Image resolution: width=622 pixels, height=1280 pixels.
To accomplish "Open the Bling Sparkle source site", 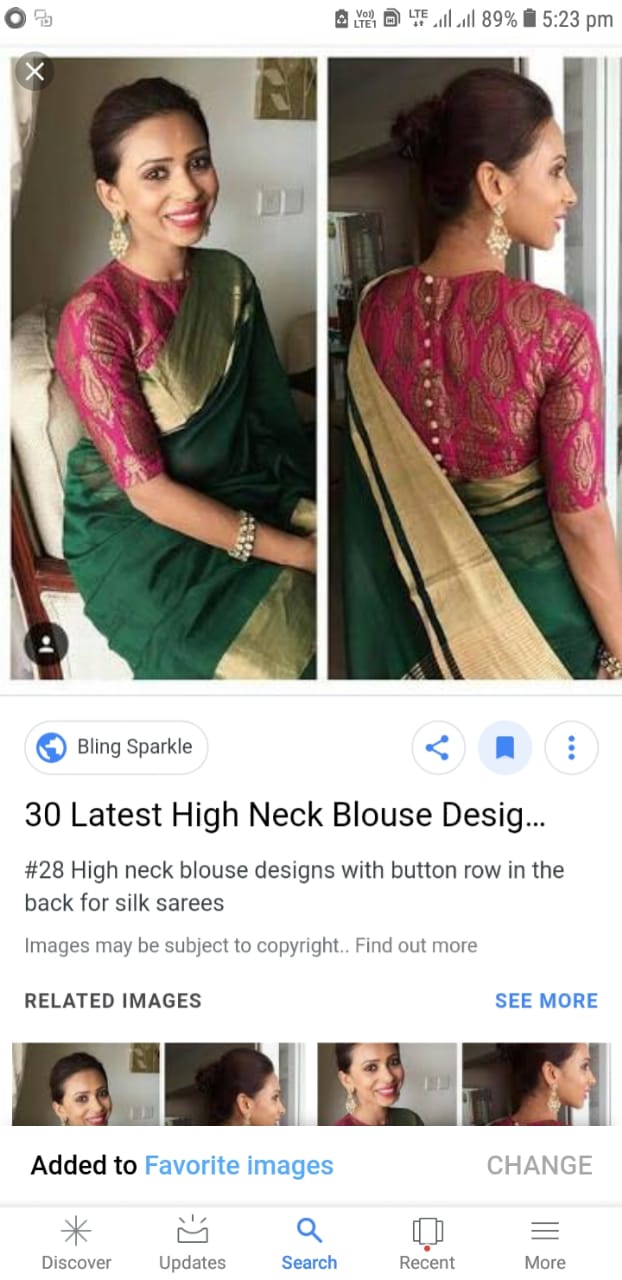I will pyautogui.click(x=116, y=747).
